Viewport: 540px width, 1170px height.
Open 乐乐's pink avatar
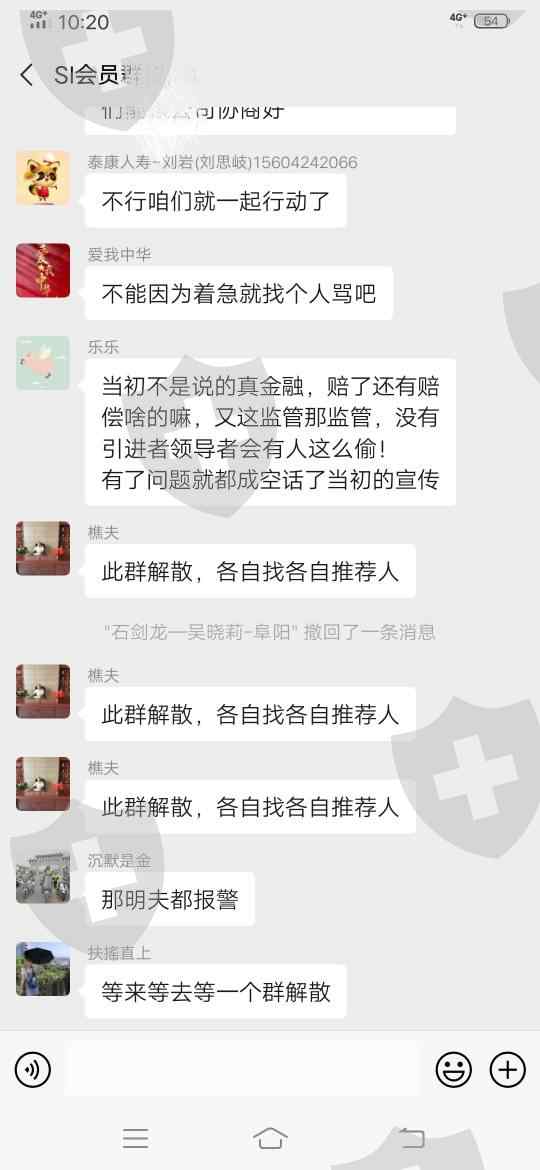pyautogui.click(x=43, y=363)
